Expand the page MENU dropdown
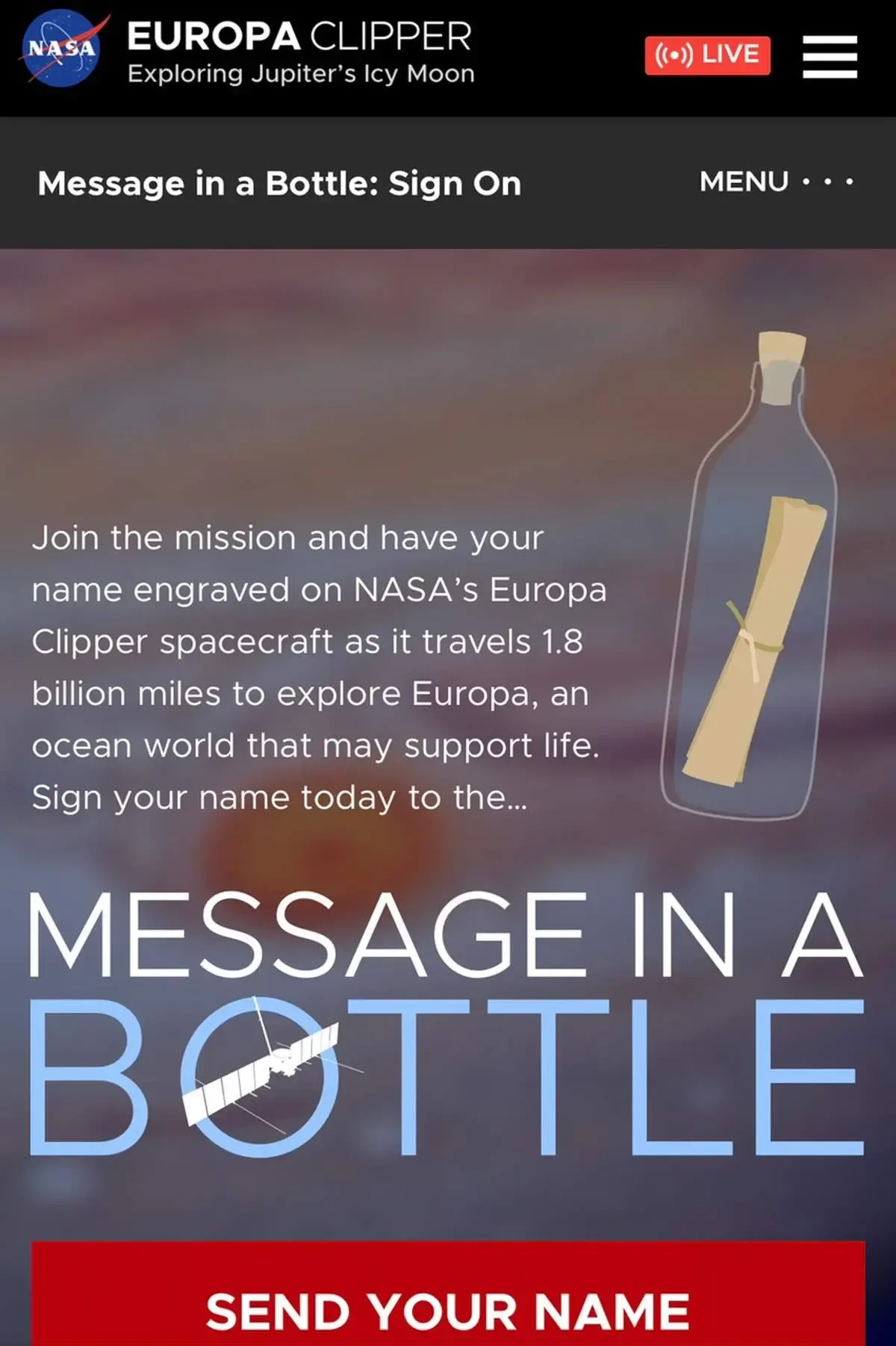Viewport: 896px width, 1346px height. (x=776, y=182)
